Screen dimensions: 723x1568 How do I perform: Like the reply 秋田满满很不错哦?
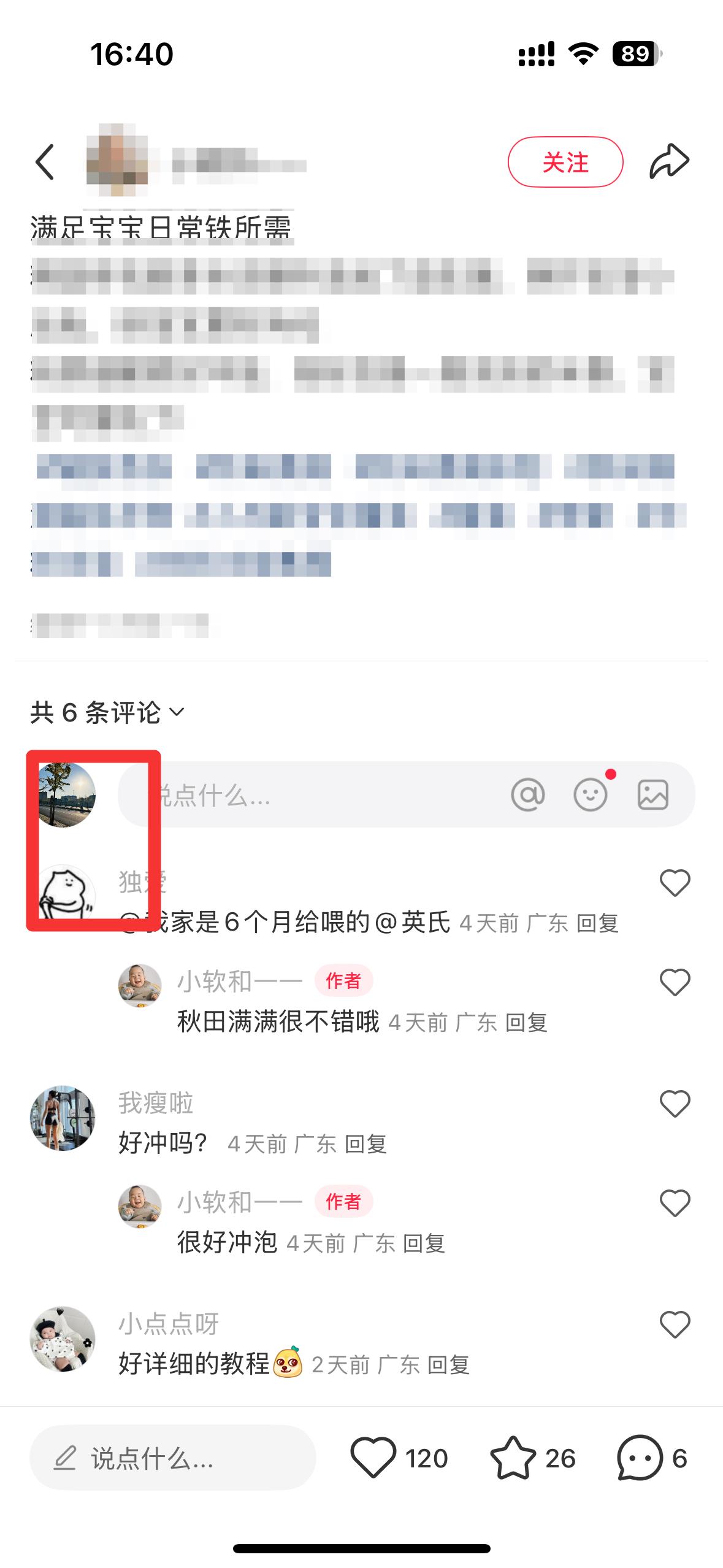point(675,982)
